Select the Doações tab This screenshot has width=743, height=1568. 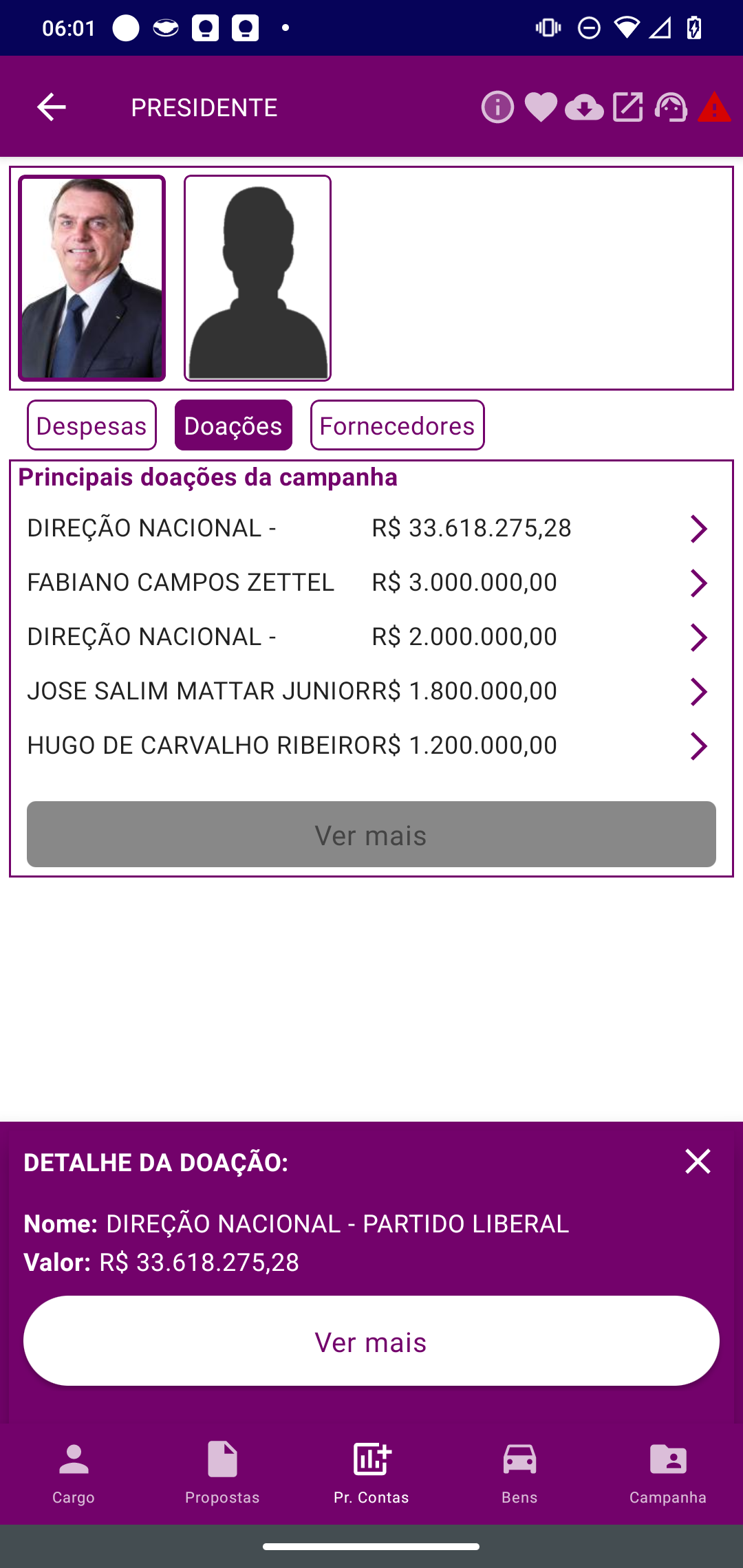[233, 425]
